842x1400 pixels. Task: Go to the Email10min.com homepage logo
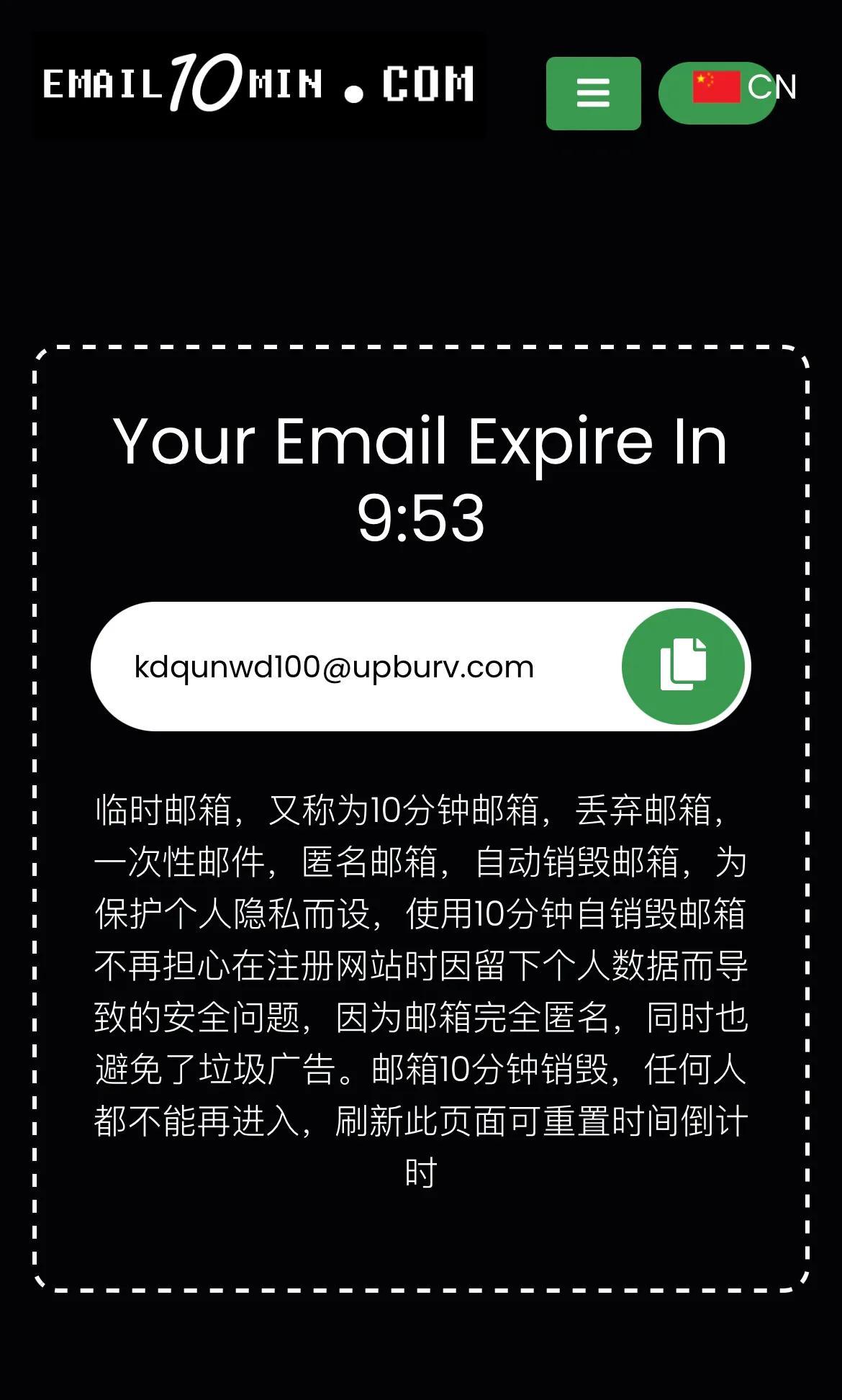pos(259,83)
